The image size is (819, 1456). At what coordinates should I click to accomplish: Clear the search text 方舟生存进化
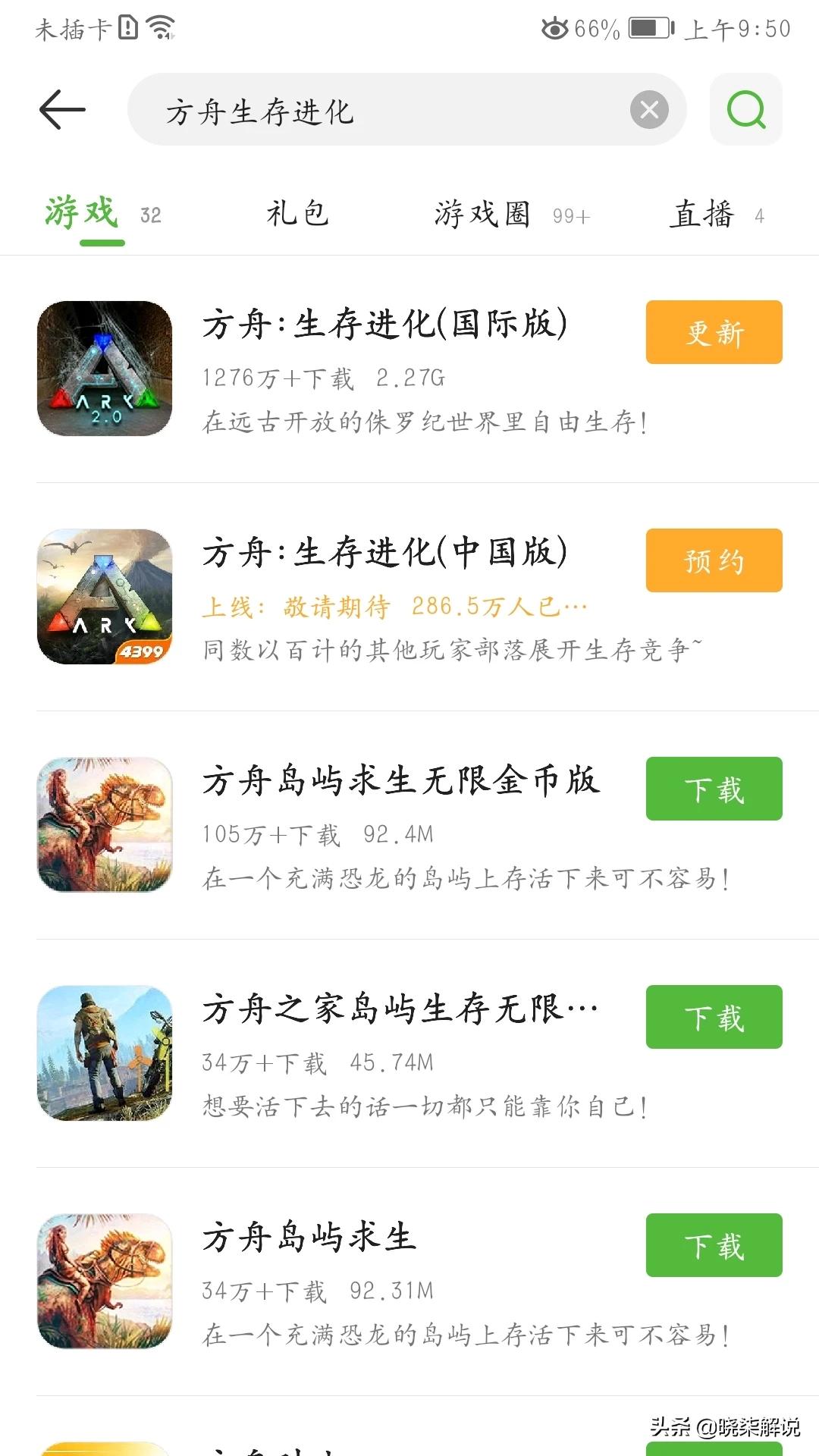click(x=649, y=110)
